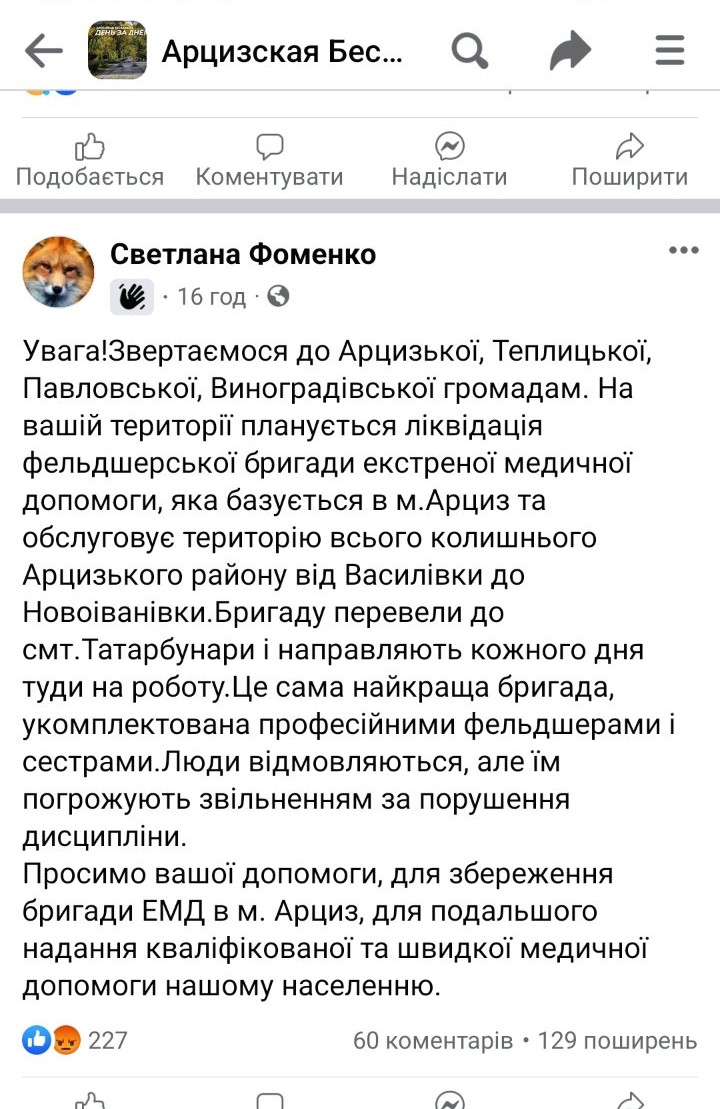Share the group via arrow icon
The width and height of the screenshot is (720, 1109).
click(570, 51)
